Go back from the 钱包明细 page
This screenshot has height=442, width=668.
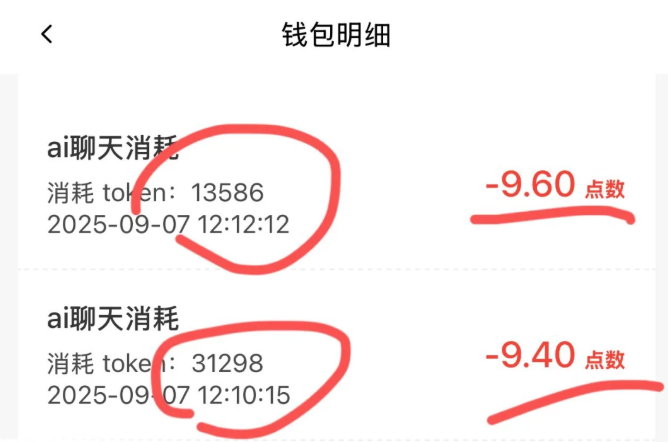click(x=46, y=34)
